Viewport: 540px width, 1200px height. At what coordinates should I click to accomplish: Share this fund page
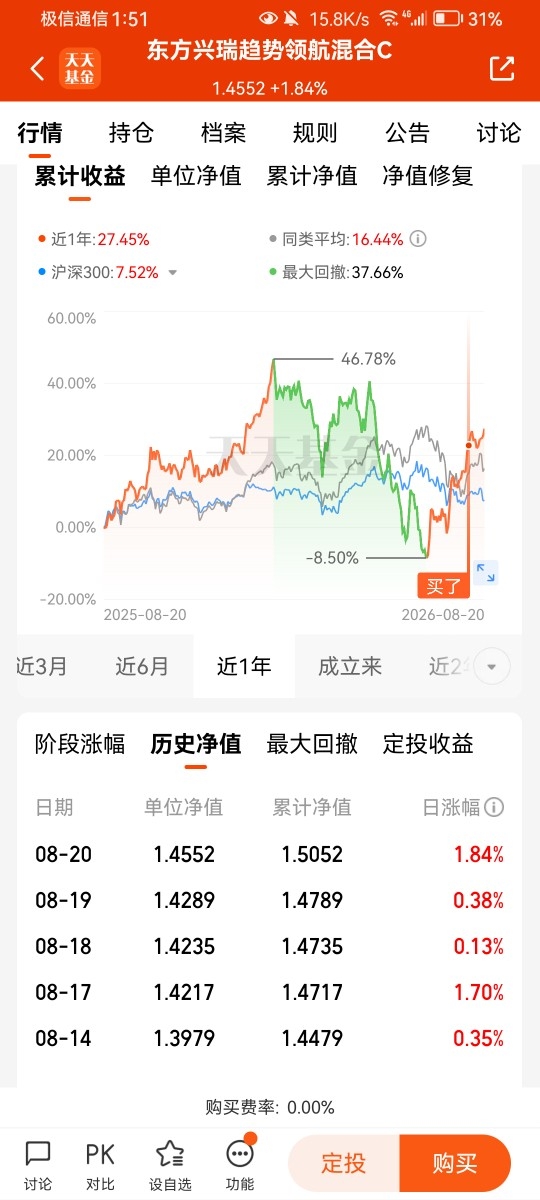point(502,68)
